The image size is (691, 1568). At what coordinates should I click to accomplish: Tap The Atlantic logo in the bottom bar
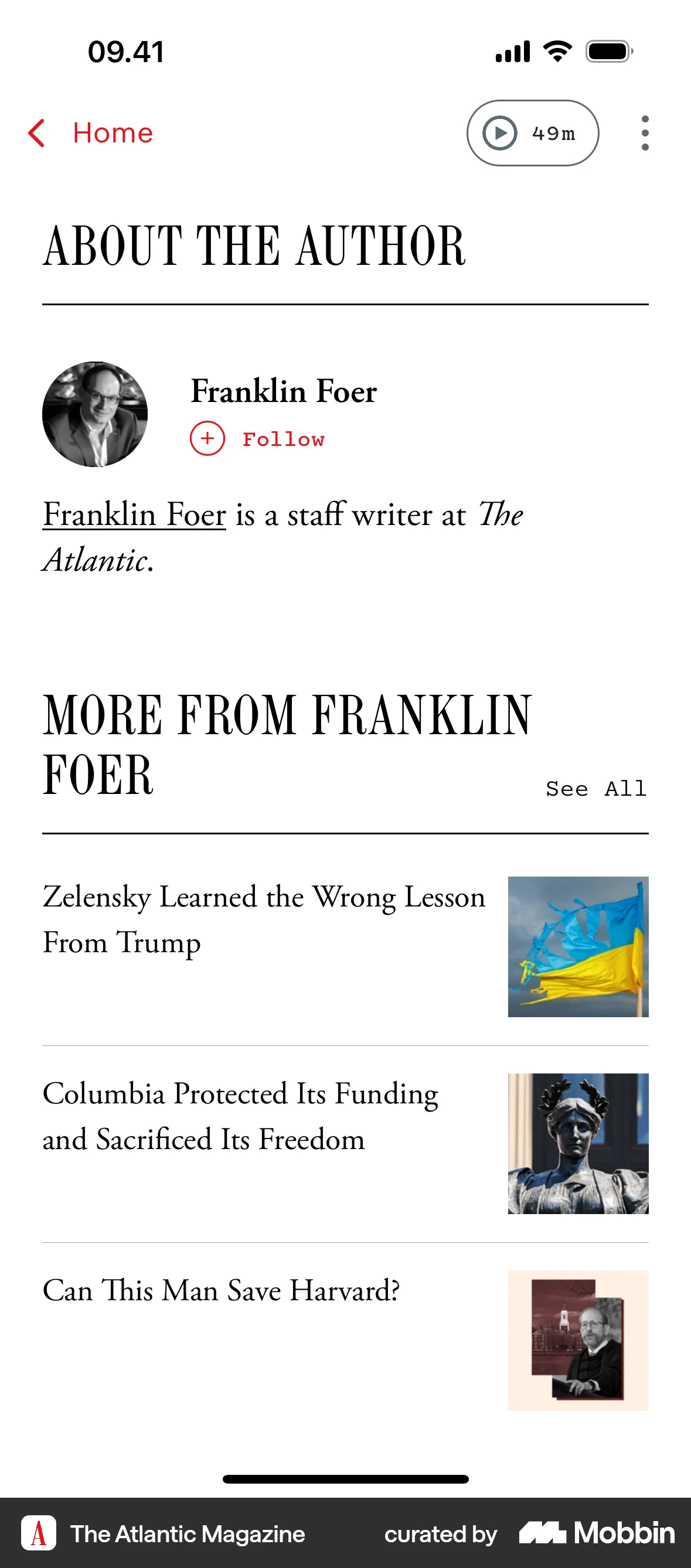tap(39, 1534)
